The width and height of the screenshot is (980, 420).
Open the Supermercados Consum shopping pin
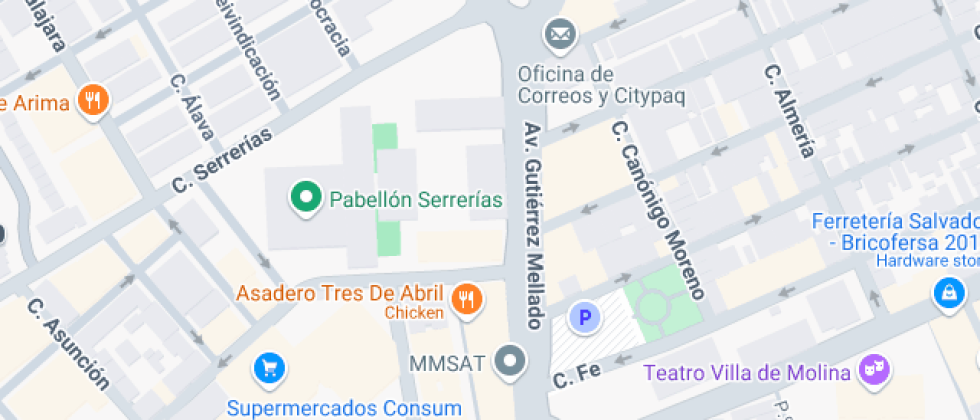point(269,368)
